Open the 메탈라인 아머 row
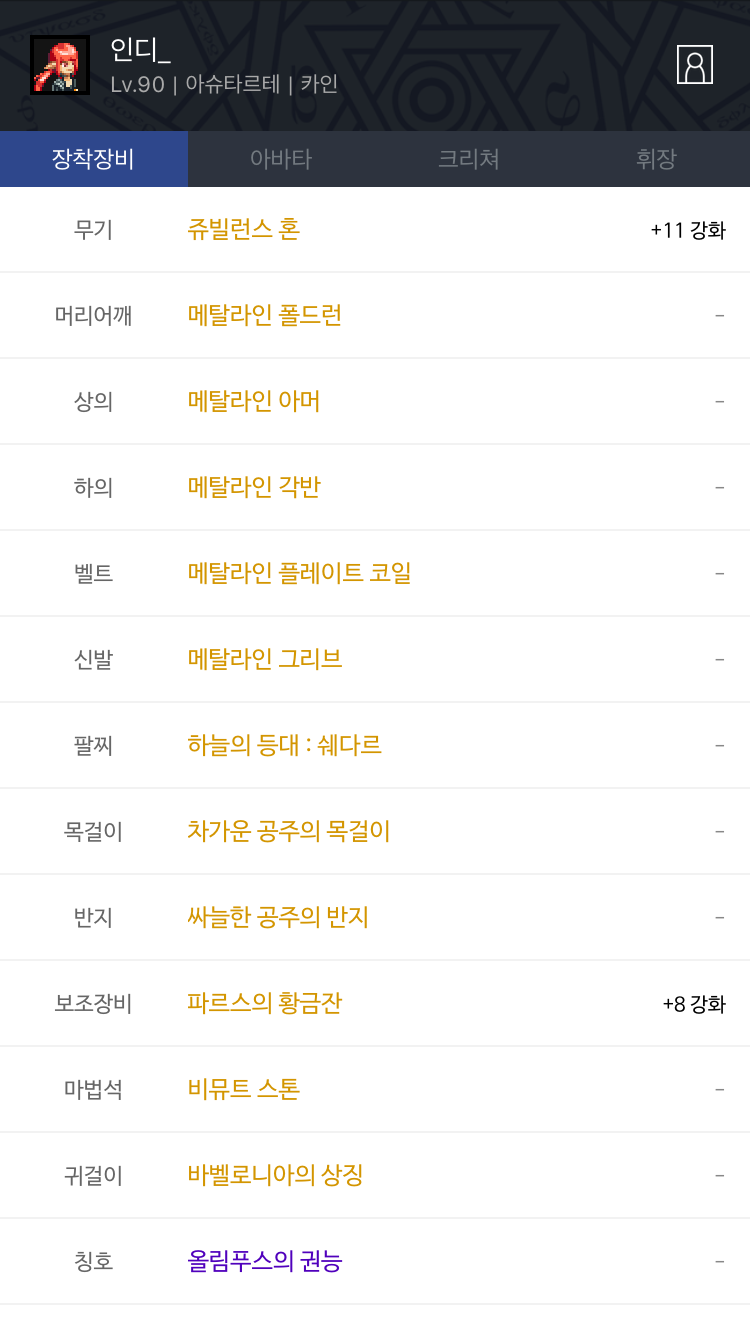The width and height of the screenshot is (750, 1334). click(254, 402)
